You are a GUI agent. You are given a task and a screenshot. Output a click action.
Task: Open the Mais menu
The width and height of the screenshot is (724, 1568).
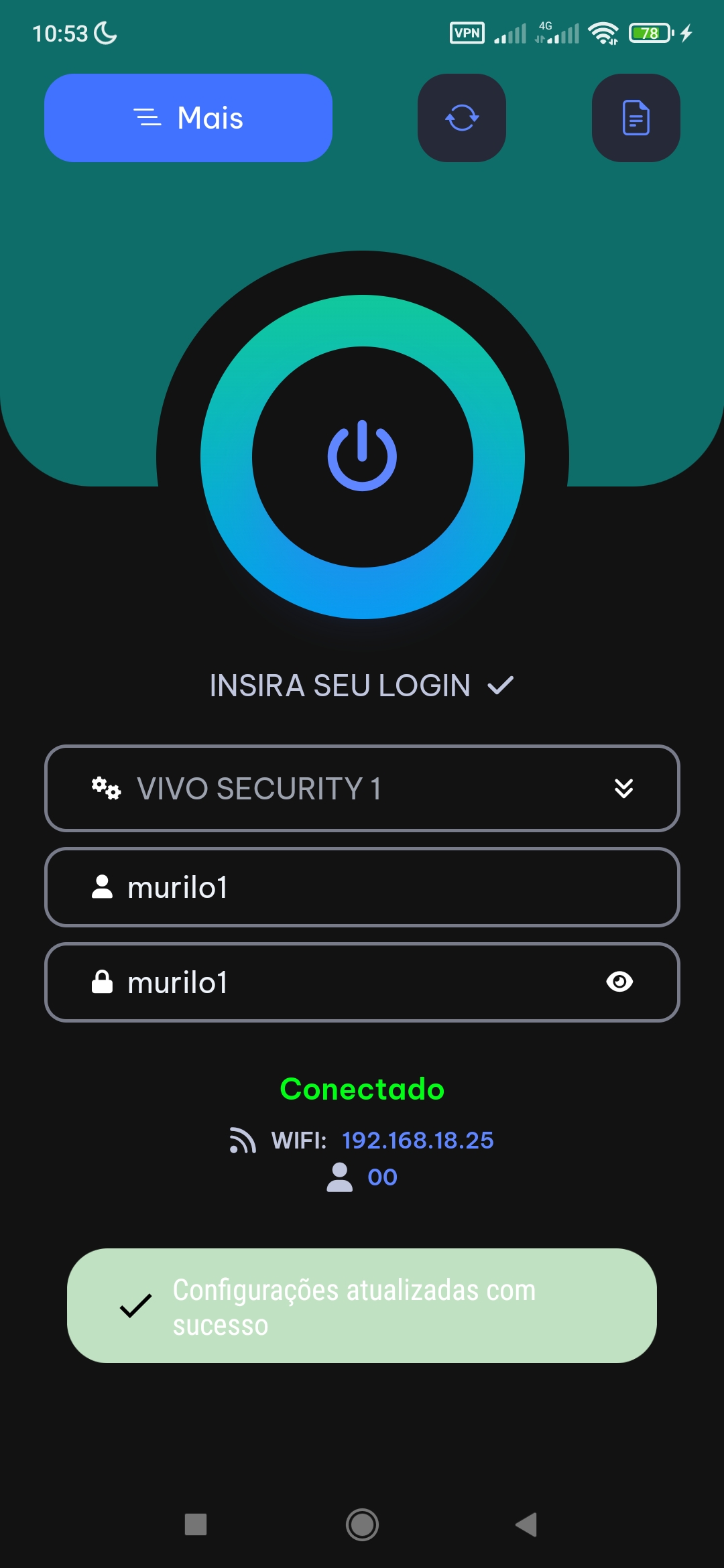tap(188, 118)
